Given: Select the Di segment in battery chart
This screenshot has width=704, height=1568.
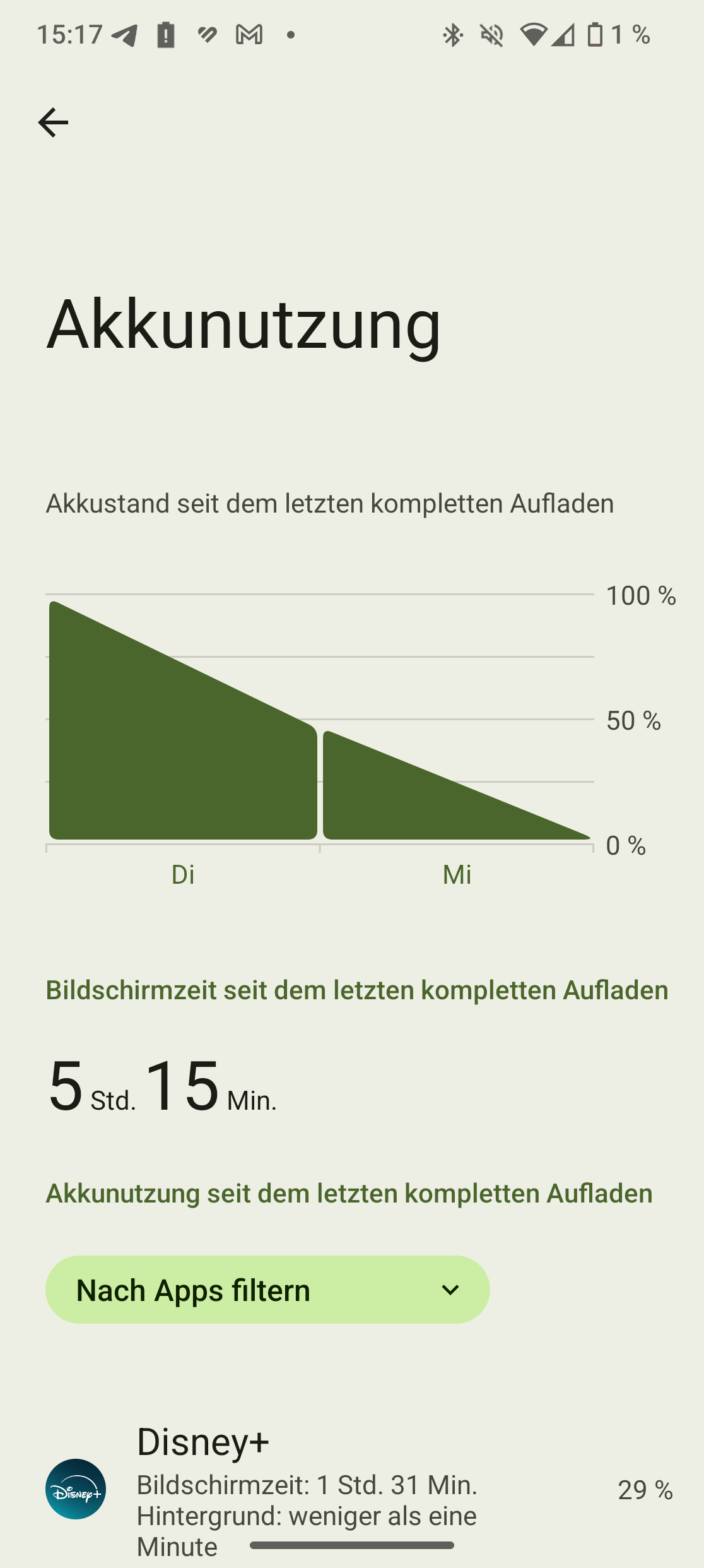Looking at the screenshot, I should pos(183,720).
